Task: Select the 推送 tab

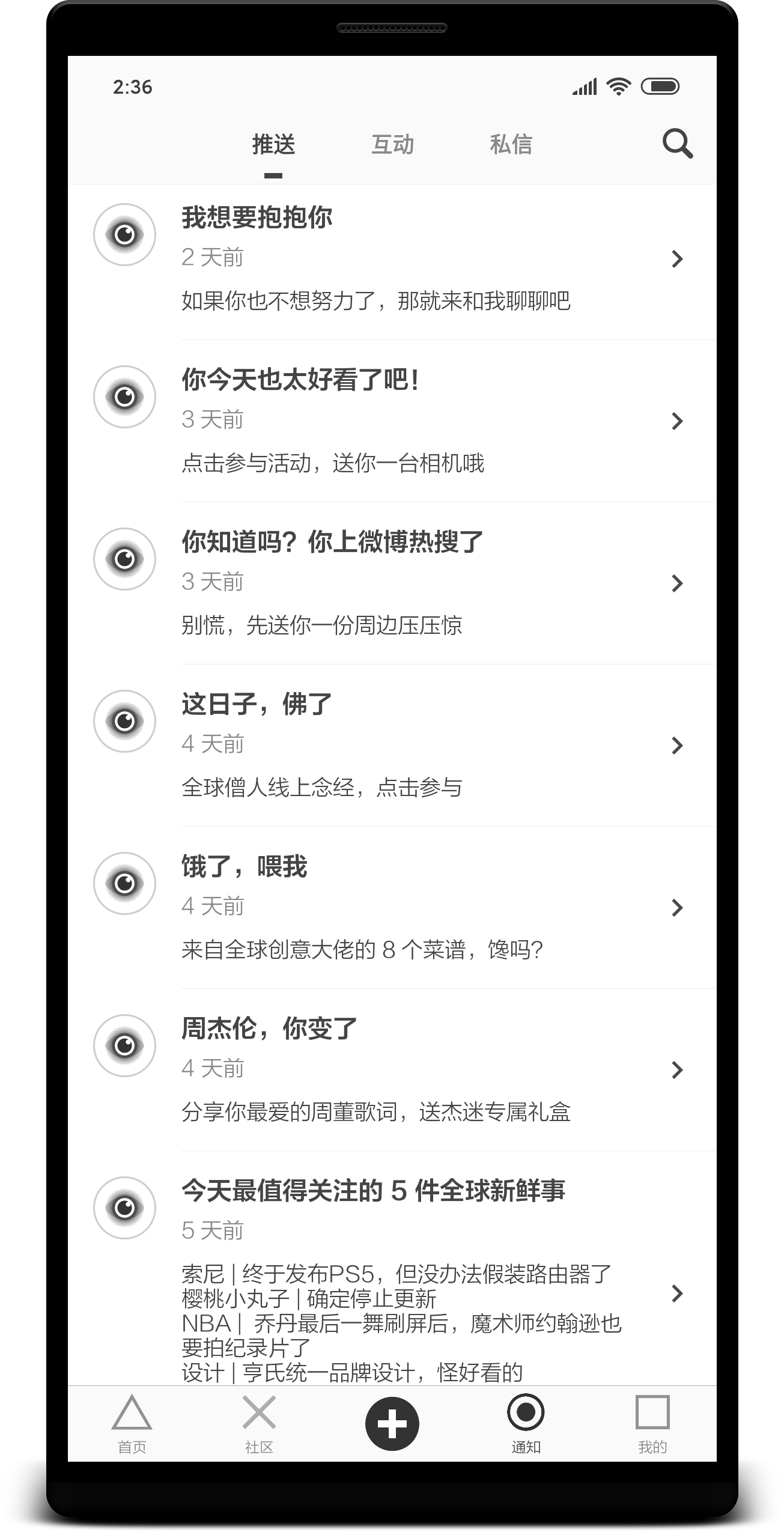Action: click(273, 145)
